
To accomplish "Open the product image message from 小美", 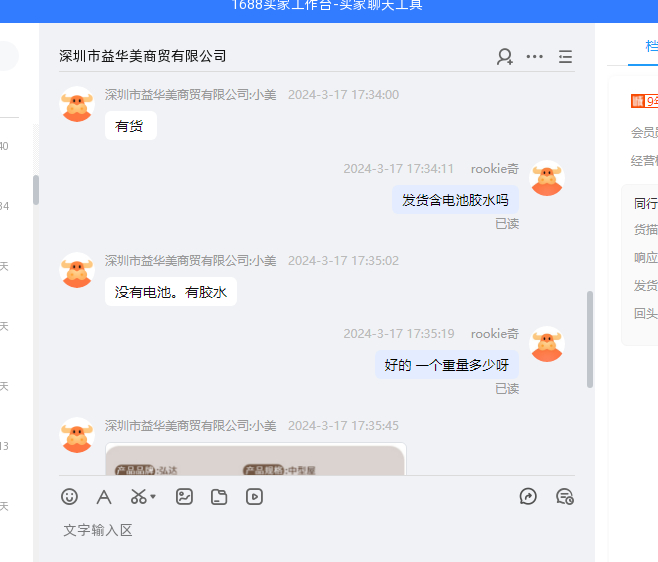I will 255,460.
